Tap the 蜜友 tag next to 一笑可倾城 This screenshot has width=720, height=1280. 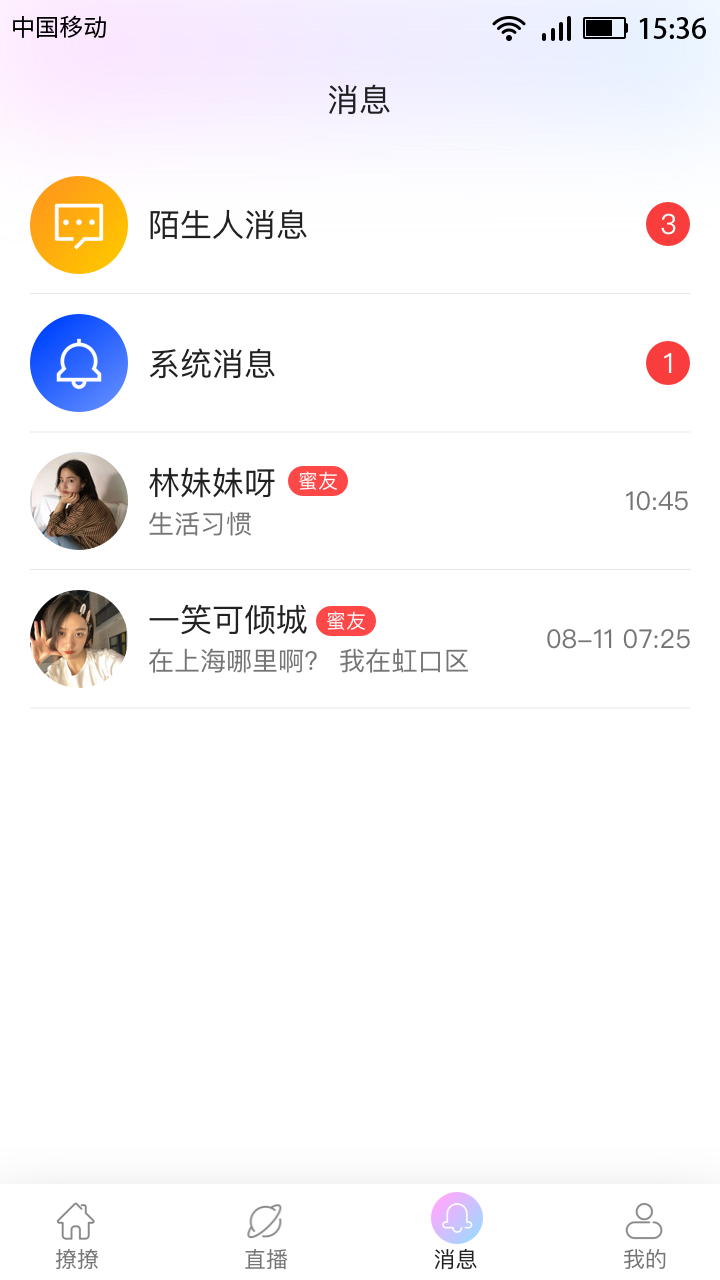346,620
